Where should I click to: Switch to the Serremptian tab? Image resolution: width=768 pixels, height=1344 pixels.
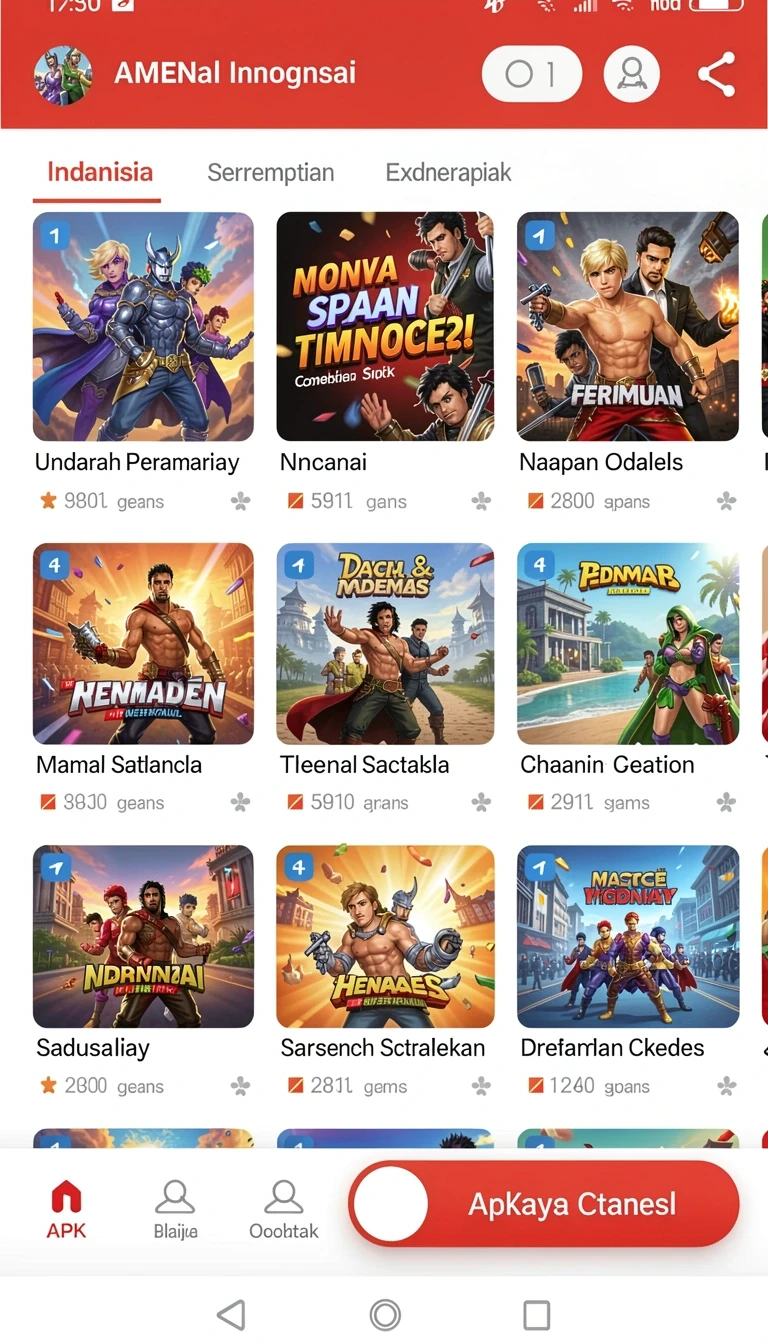271,172
